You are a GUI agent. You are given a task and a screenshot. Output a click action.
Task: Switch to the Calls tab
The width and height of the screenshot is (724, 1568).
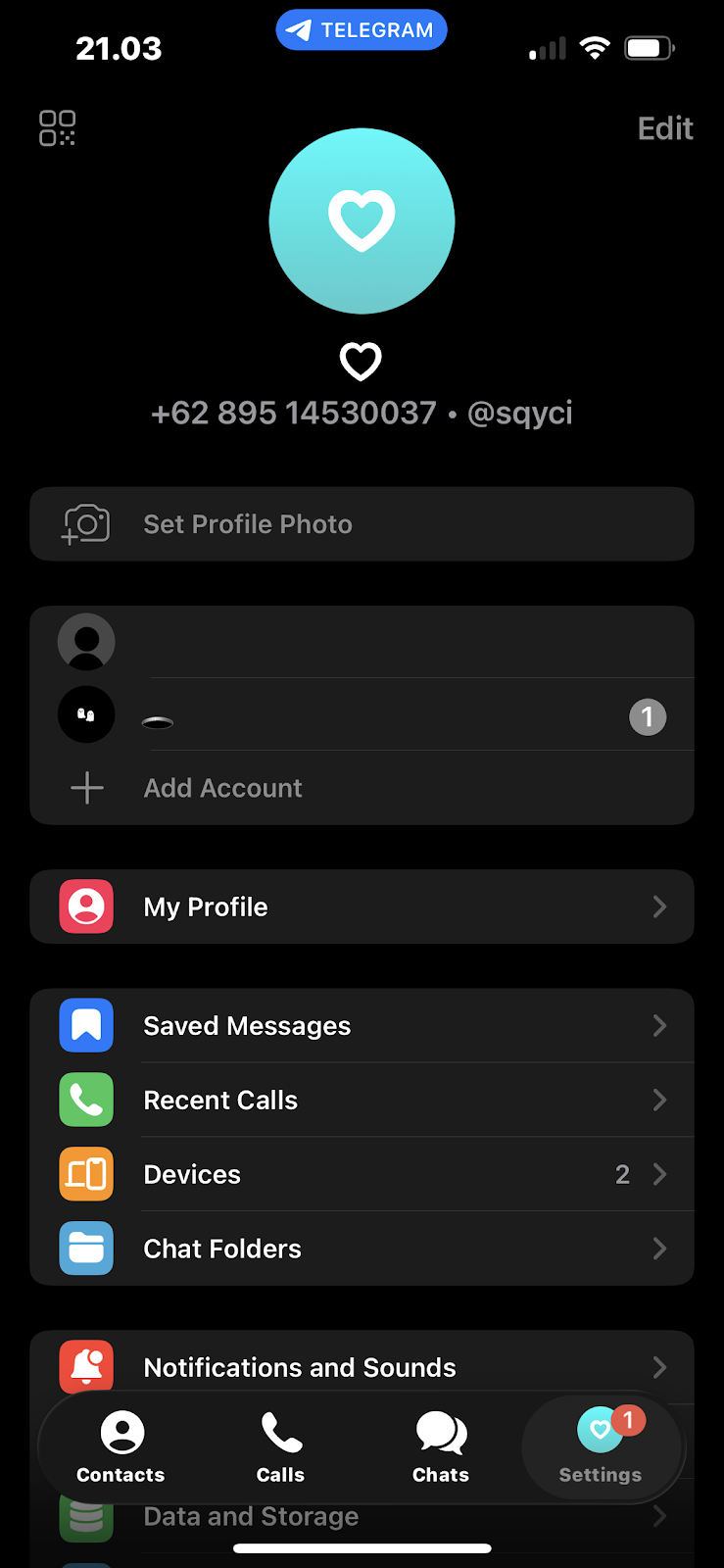pyautogui.click(x=280, y=1447)
